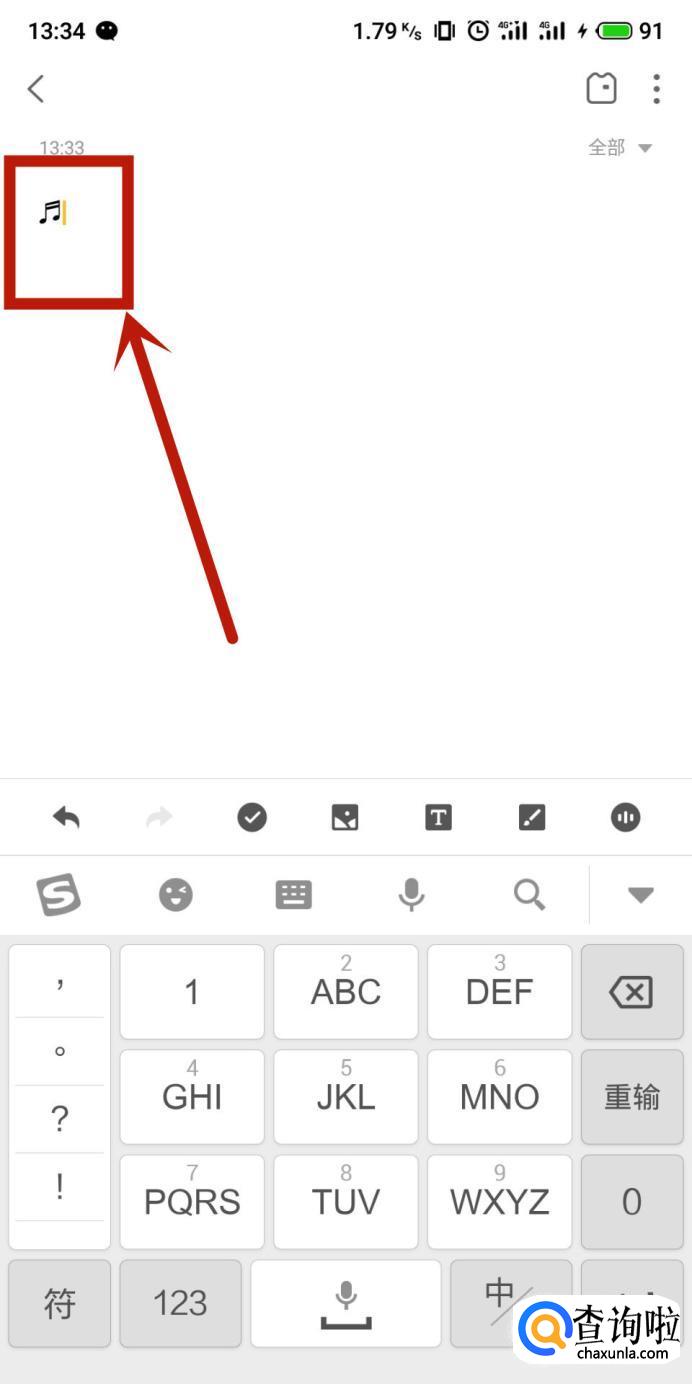This screenshot has width=692, height=1384.
Task: Insert a checklist item
Action: (x=252, y=818)
